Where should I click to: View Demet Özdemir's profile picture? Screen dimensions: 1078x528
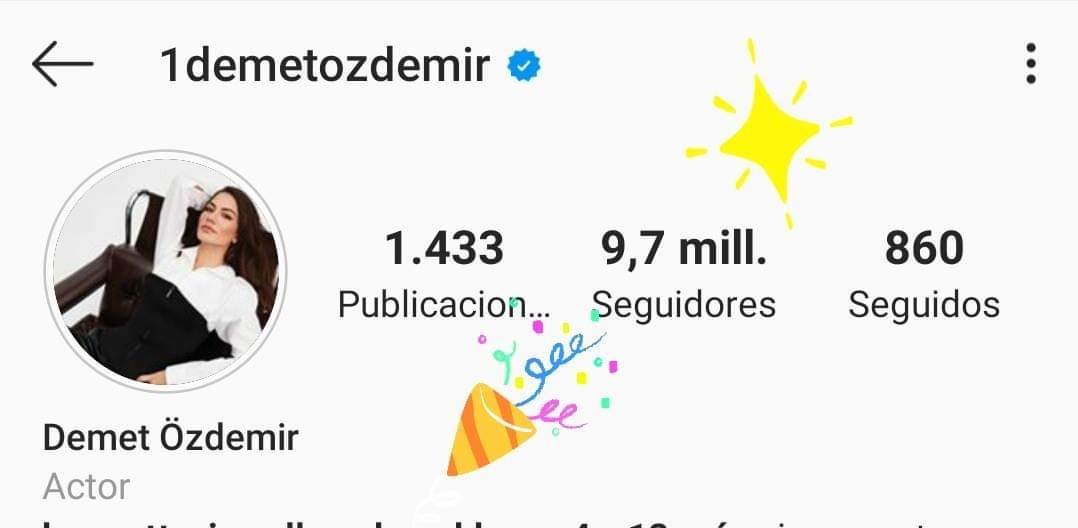(x=166, y=271)
